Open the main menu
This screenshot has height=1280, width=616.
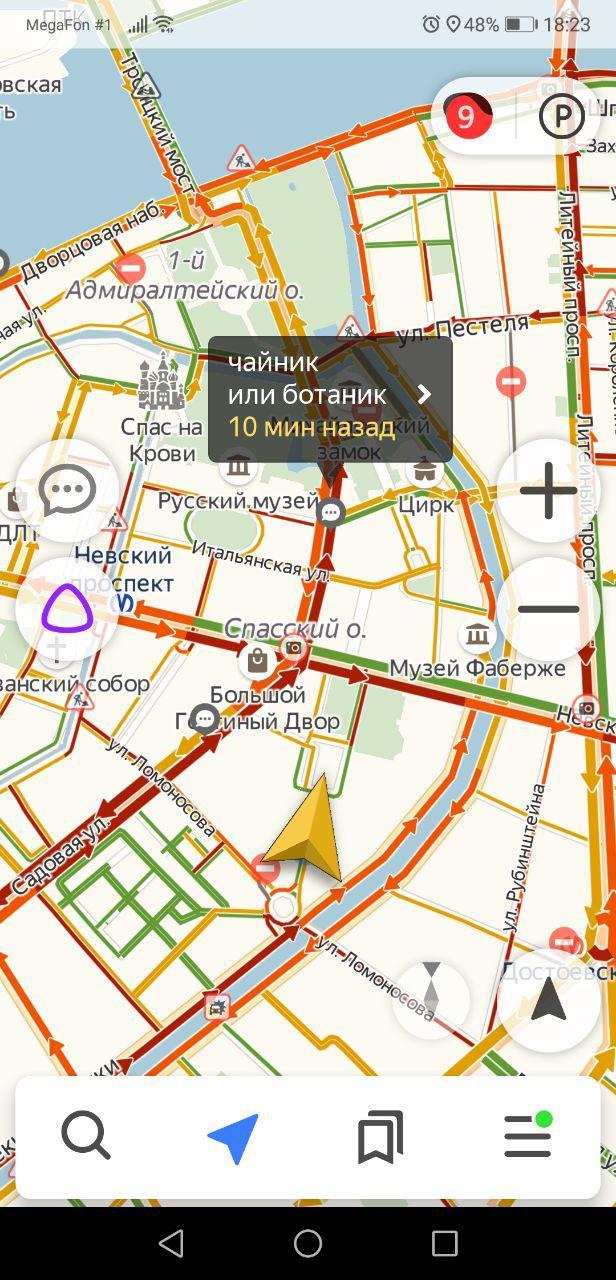pyautogui.click(x=528, y=1136)
